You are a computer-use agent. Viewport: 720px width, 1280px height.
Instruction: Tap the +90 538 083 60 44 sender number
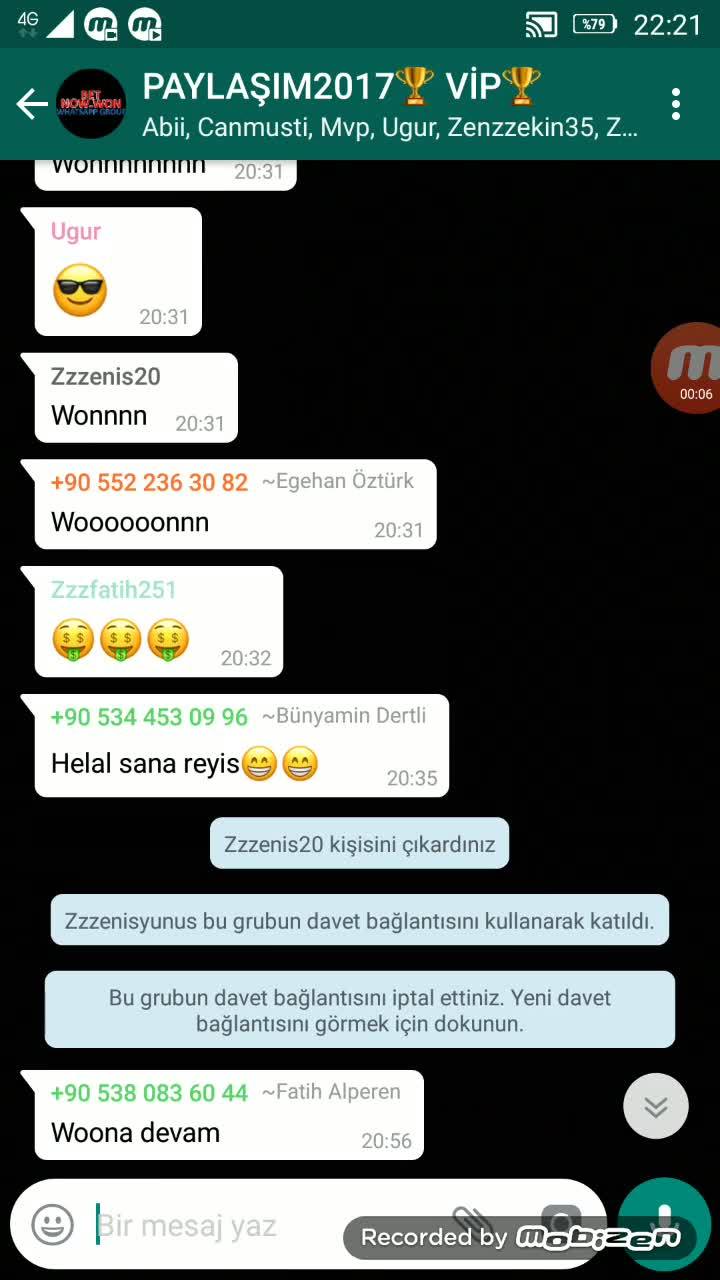[149, 1093]
